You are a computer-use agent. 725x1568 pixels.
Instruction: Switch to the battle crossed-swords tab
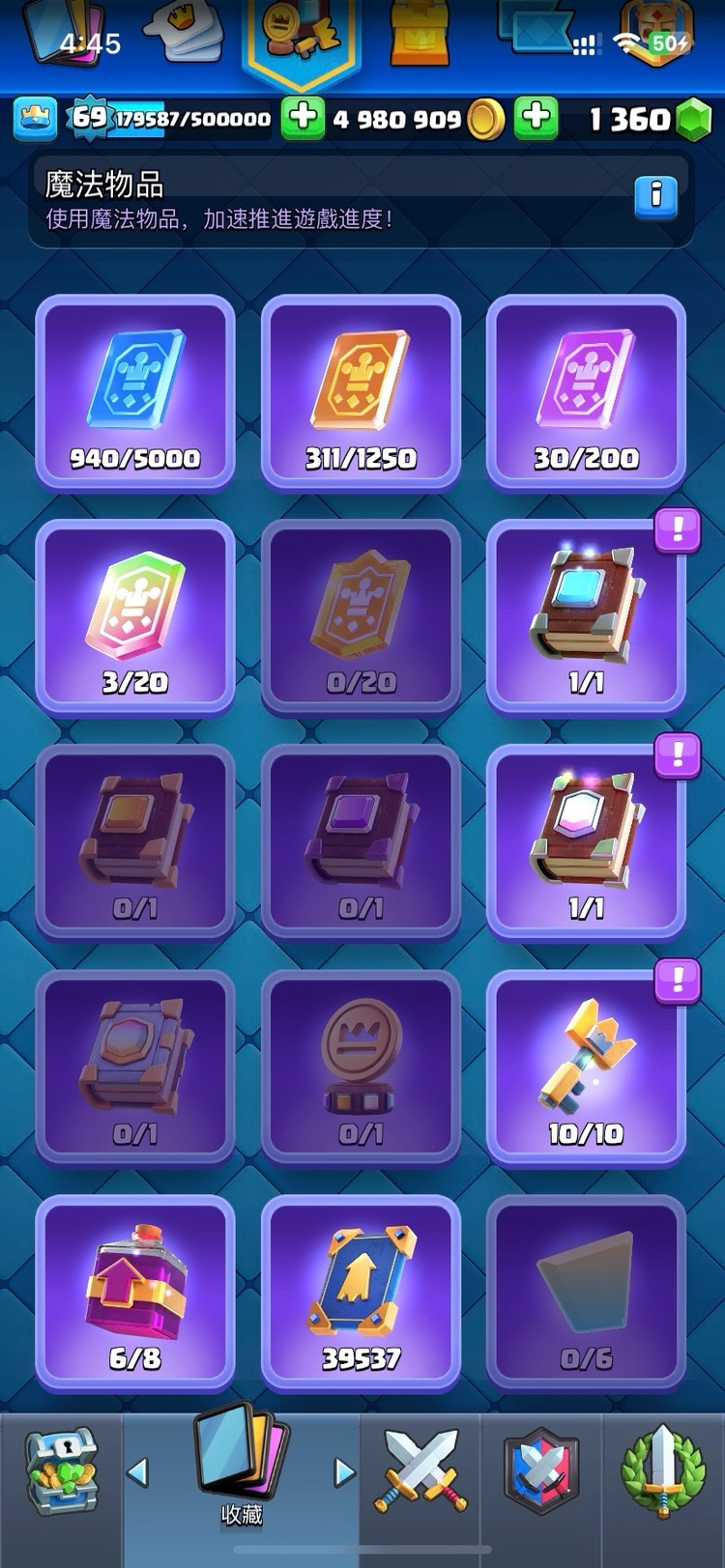click(x=421, y=1471)
